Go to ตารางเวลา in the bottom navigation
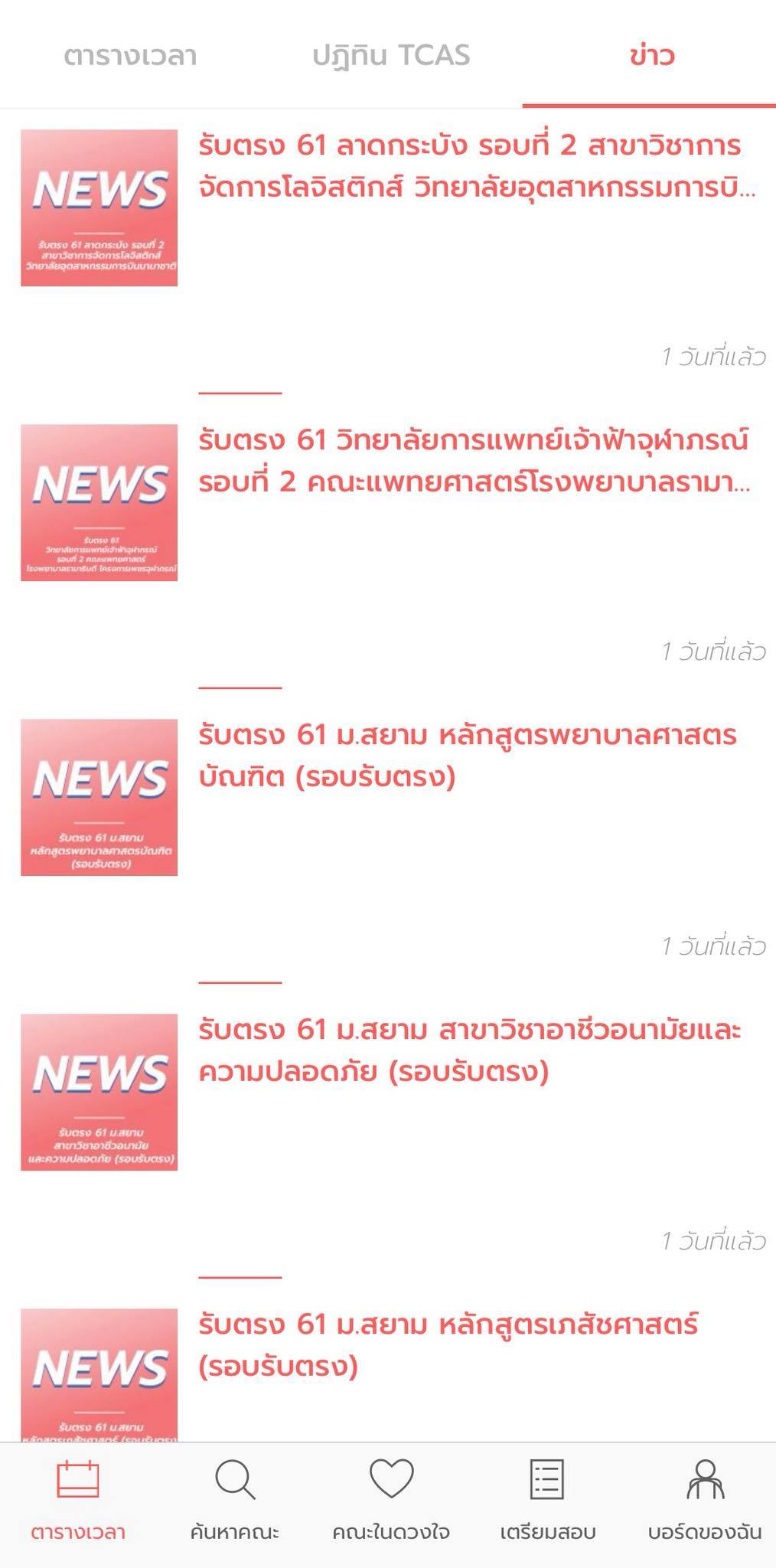 click(x=78, y=1501)
